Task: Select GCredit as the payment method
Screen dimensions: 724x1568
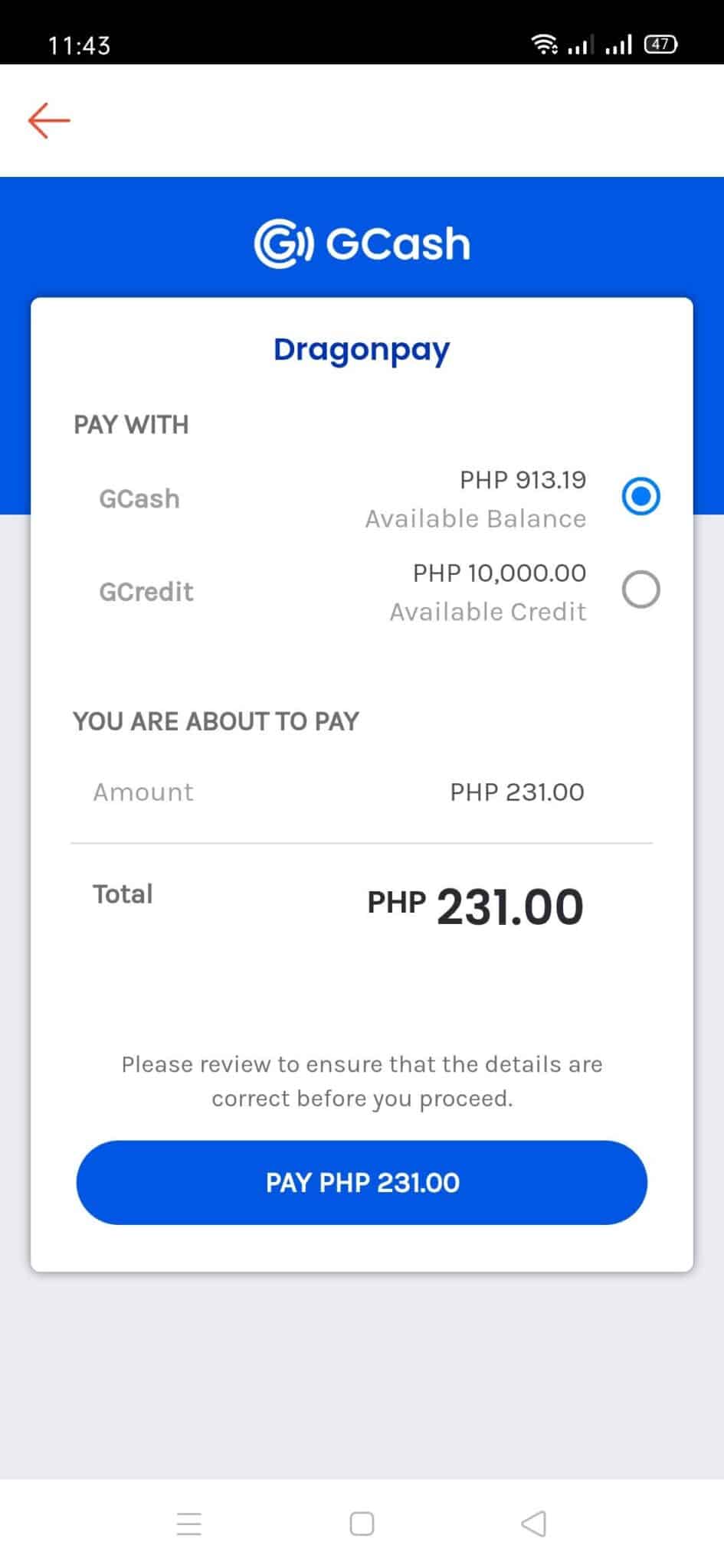Action: [640, 590]
